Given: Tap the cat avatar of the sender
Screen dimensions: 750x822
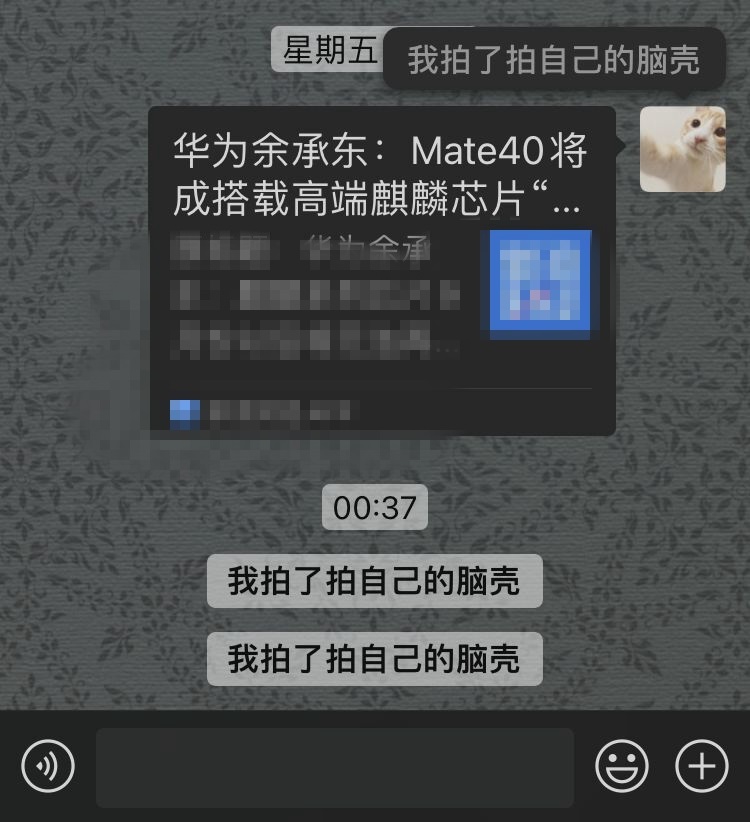Looking at the screenshot, I should pyautogui.click(x=682, y=149).
